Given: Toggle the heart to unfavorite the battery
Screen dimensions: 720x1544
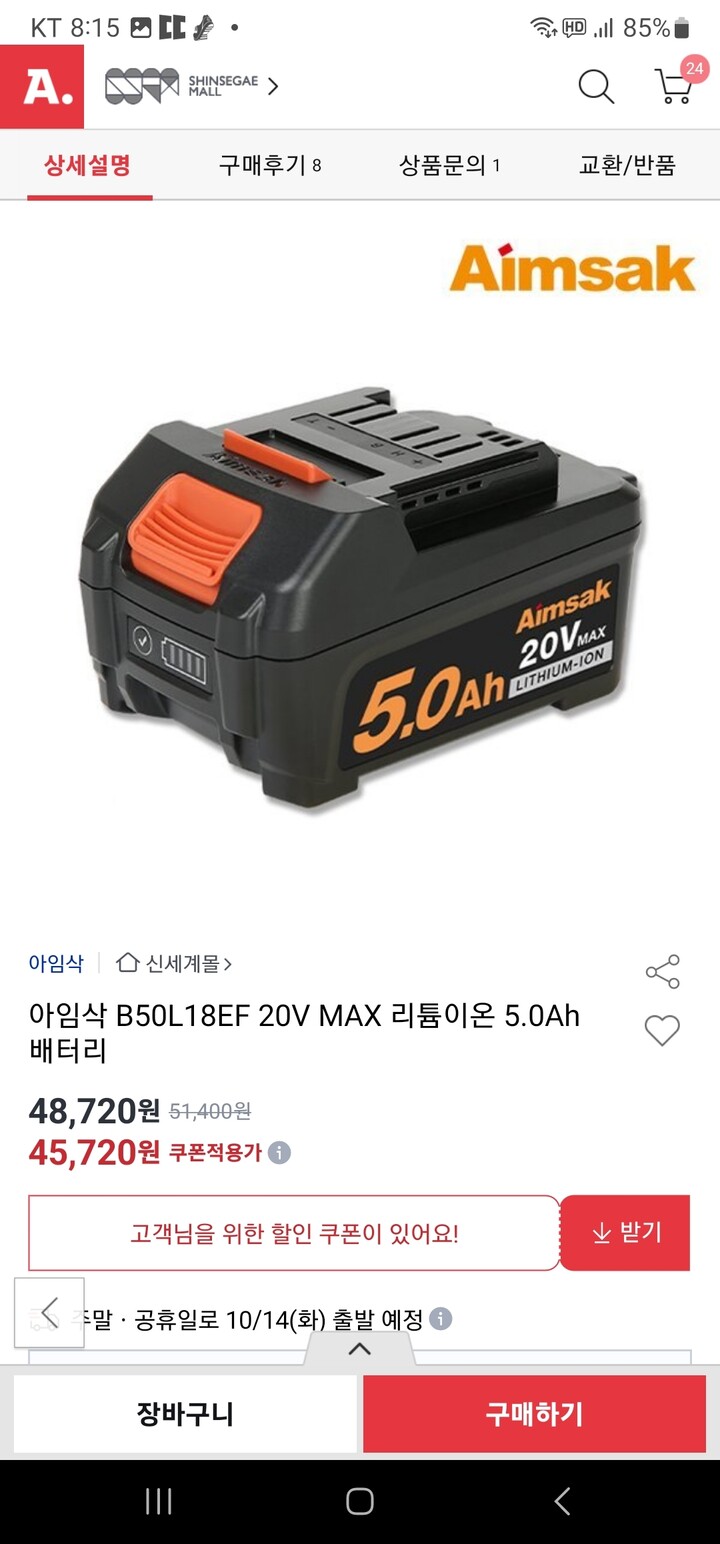Looking at the screenshot, I should coord(660,1030).
